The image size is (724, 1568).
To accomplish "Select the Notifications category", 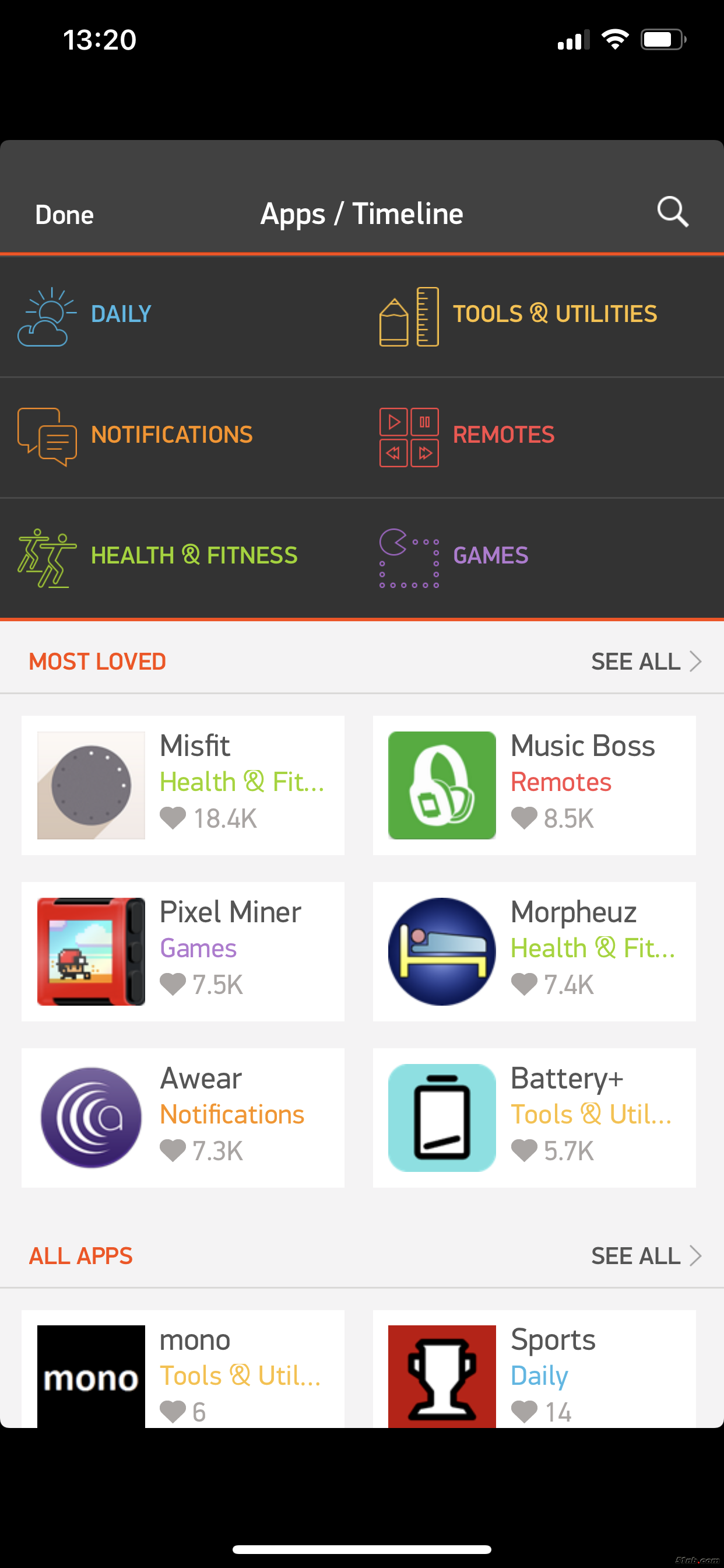I will (170, 435).
